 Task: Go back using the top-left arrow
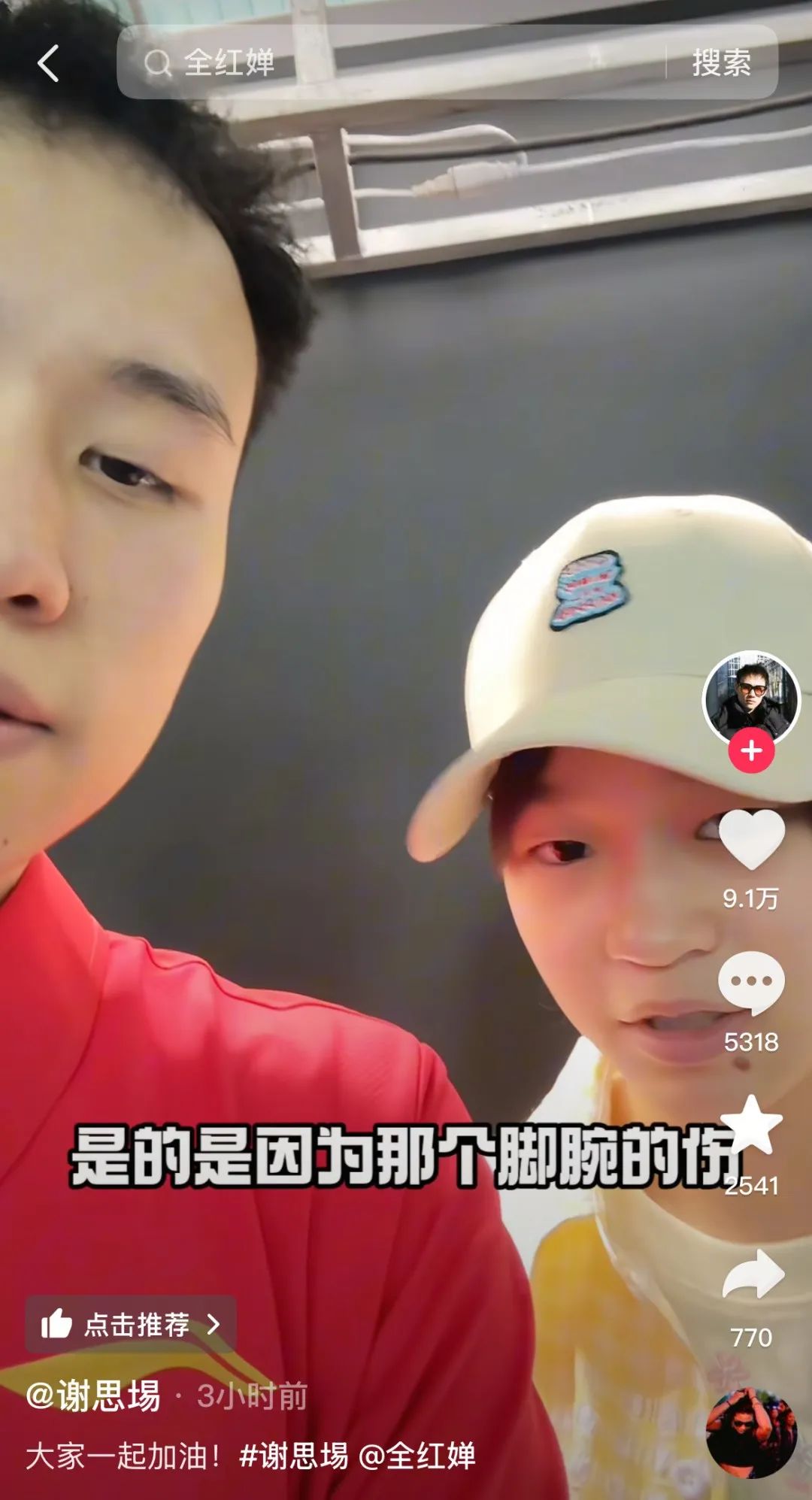(x=48, y=62)
